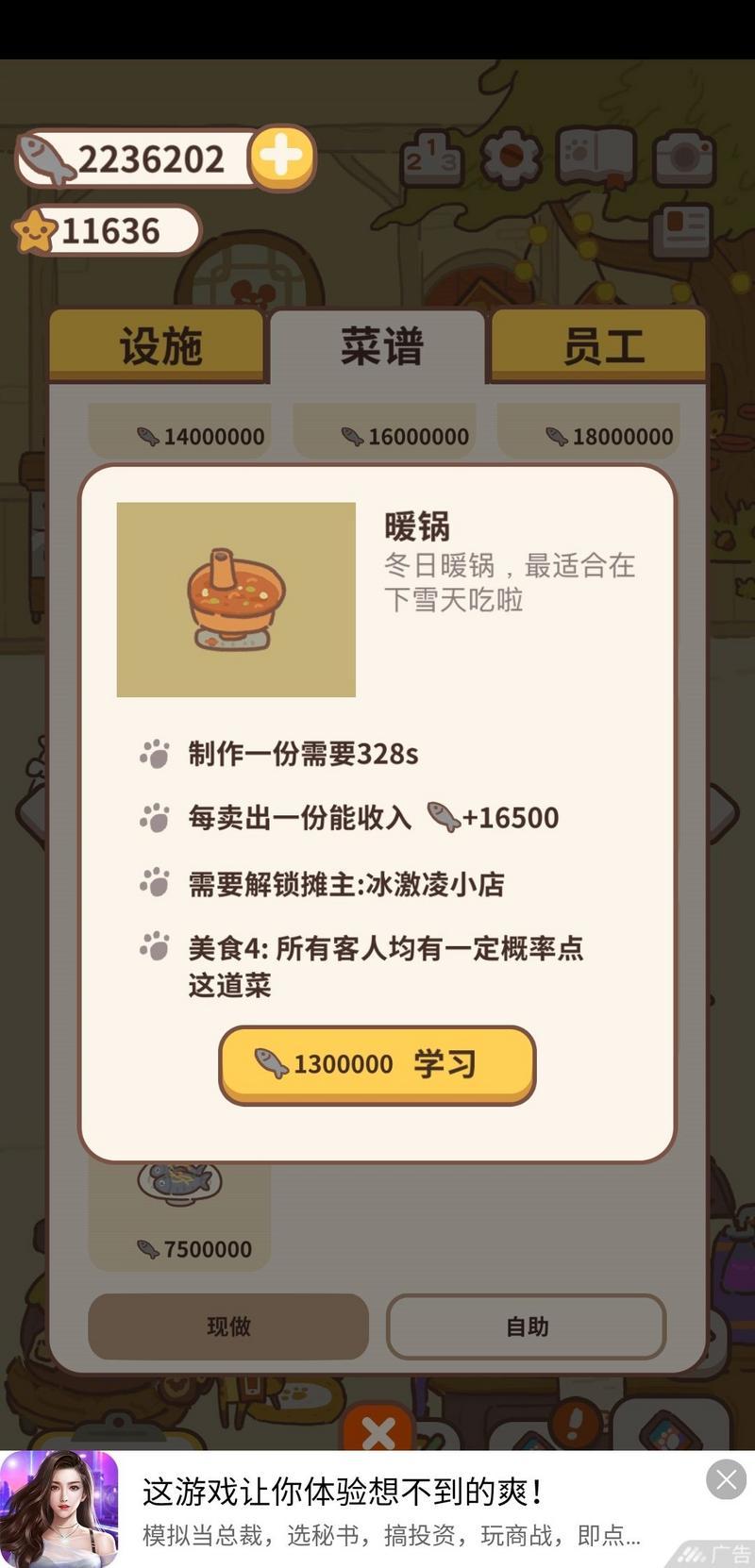Open the settings gear icon
This screenshot has height=1568, width=755.
point(510,156)
